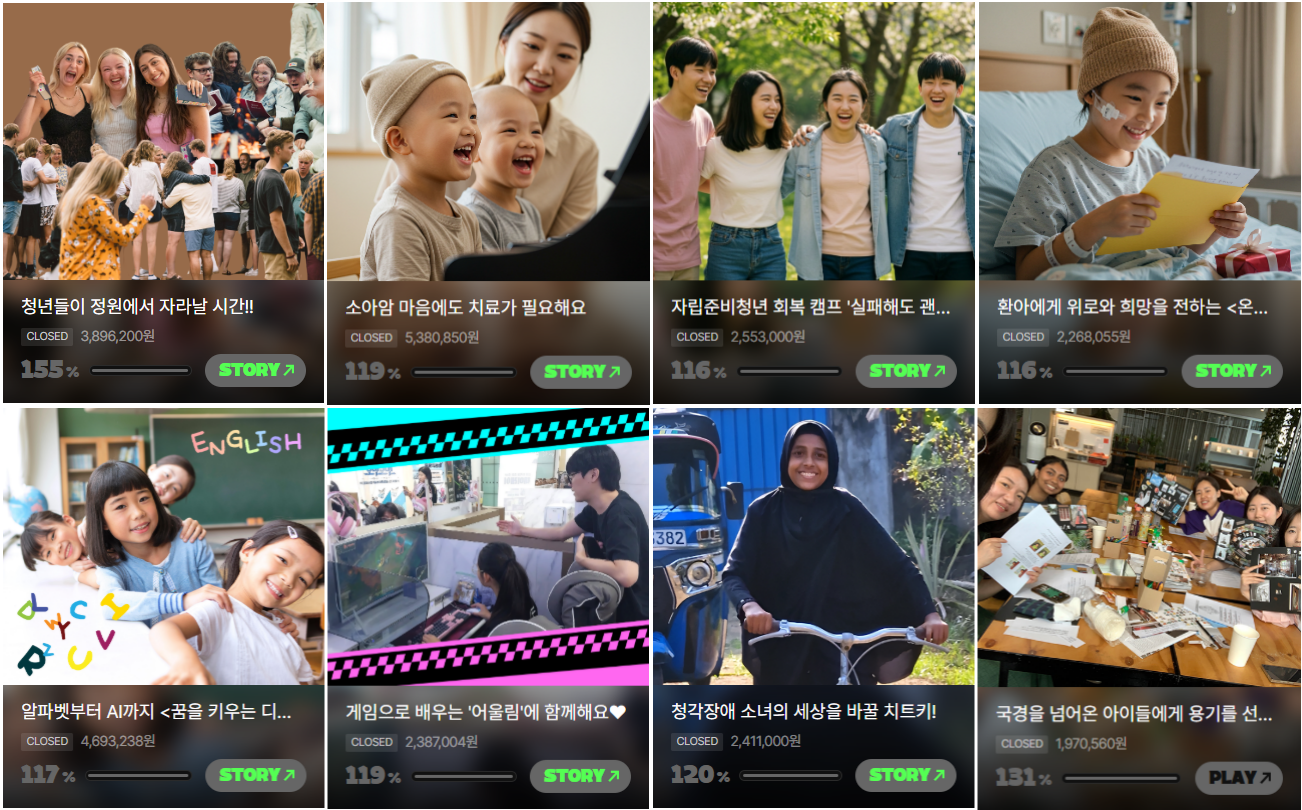Open STORY for 청년들이 정원에서 자라날 시간

point(255,370)
